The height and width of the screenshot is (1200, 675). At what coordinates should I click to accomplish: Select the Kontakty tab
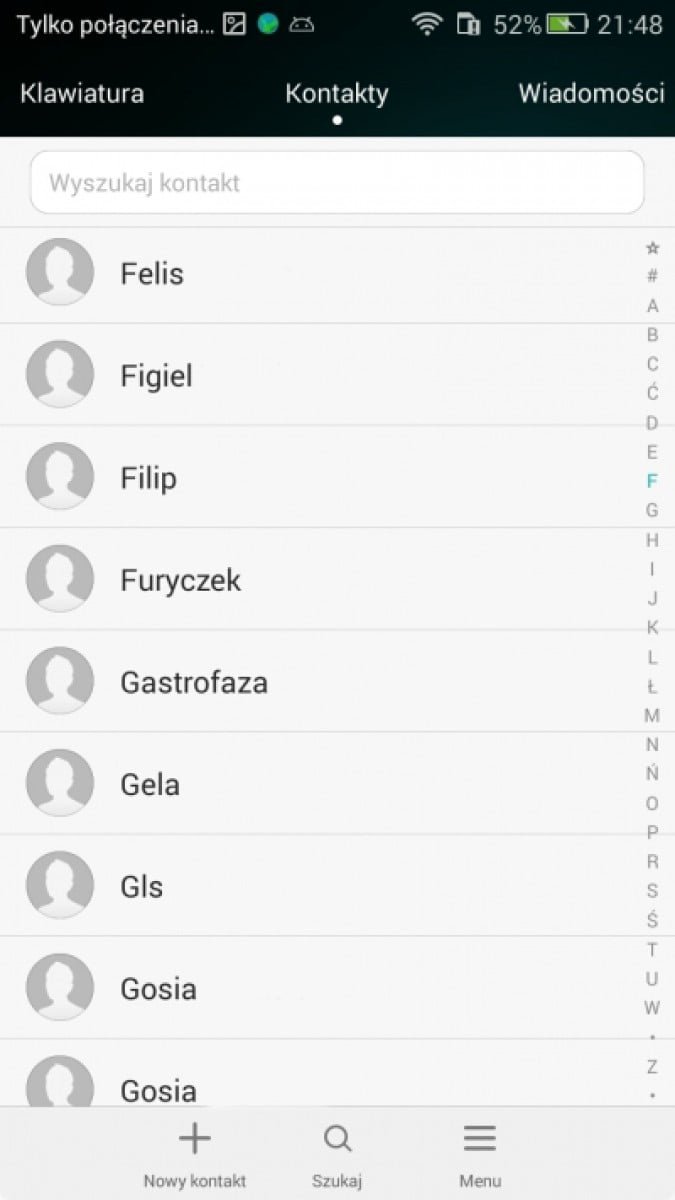(x=337, y=94)
